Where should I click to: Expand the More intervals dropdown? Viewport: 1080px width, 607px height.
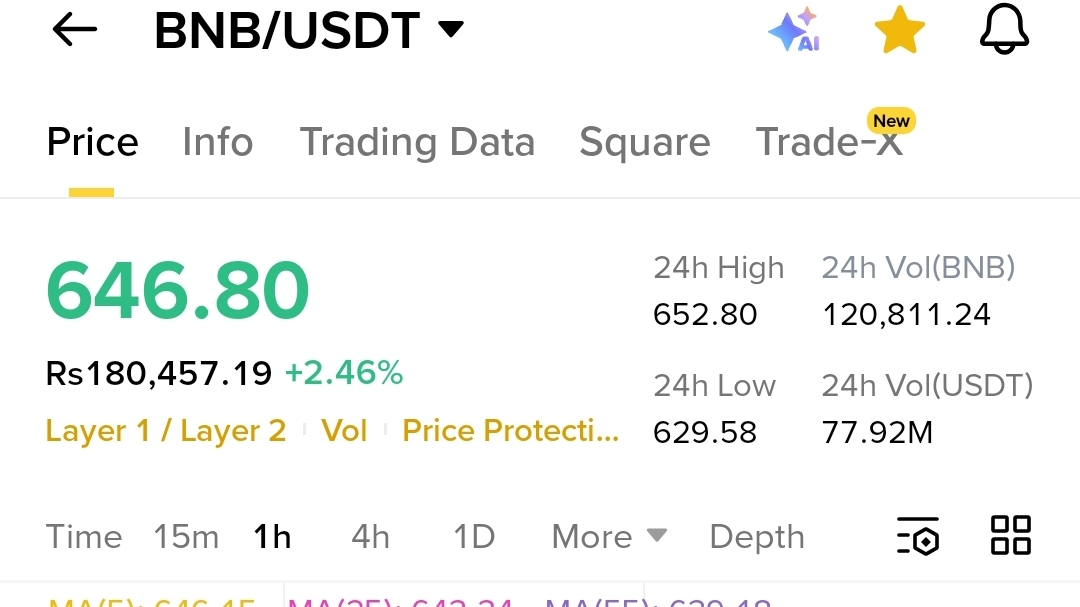(608, 537)
